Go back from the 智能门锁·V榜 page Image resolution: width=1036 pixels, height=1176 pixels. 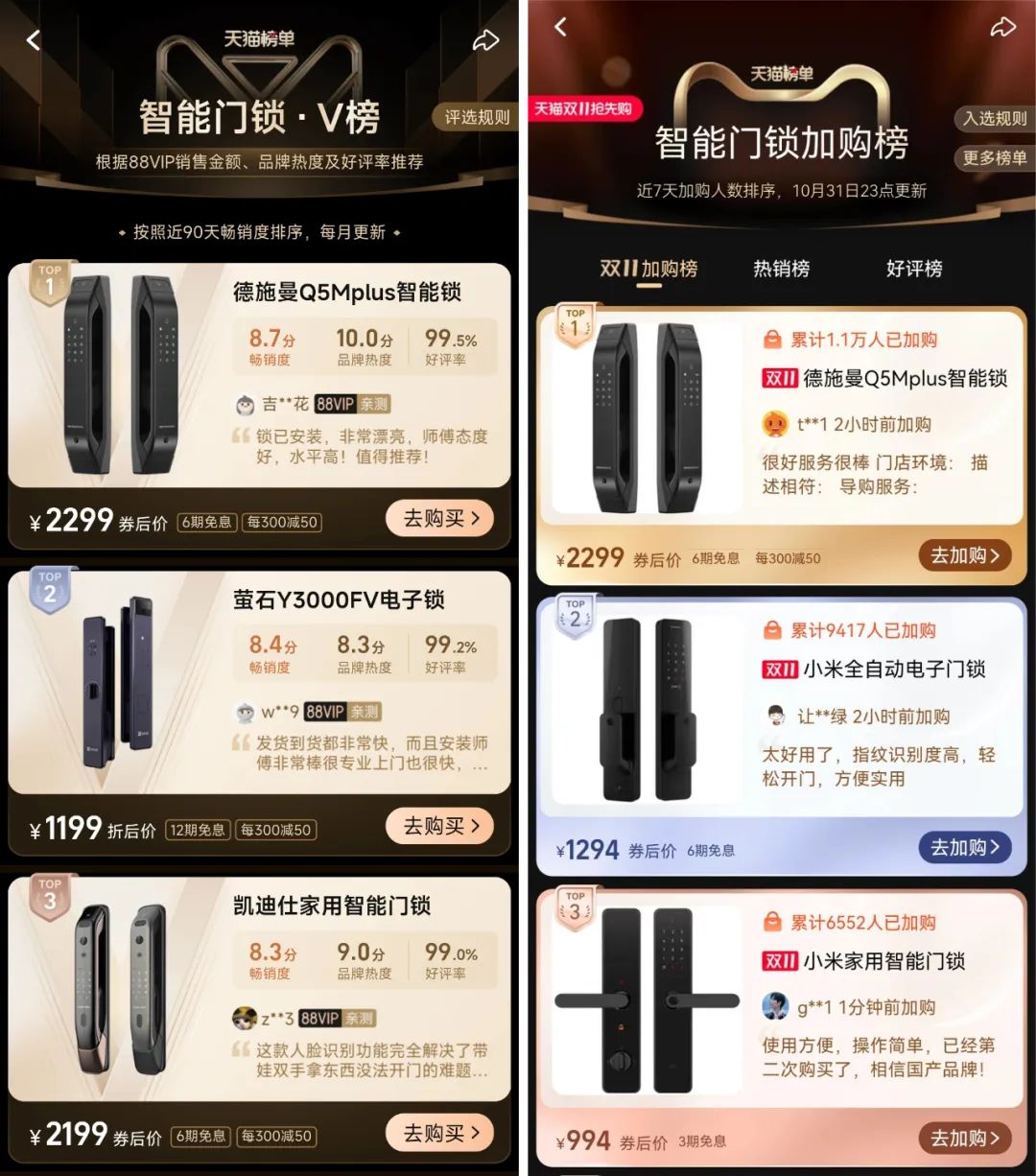pyautogui.click(x=34, y=40)
